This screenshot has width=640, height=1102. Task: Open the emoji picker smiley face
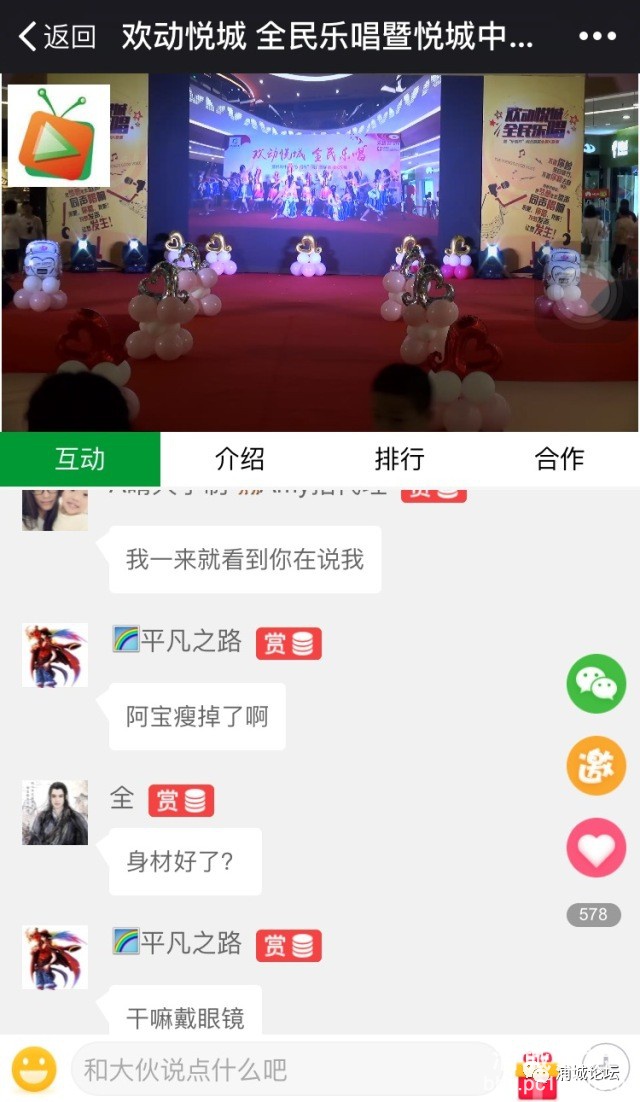click(34, 1070)
